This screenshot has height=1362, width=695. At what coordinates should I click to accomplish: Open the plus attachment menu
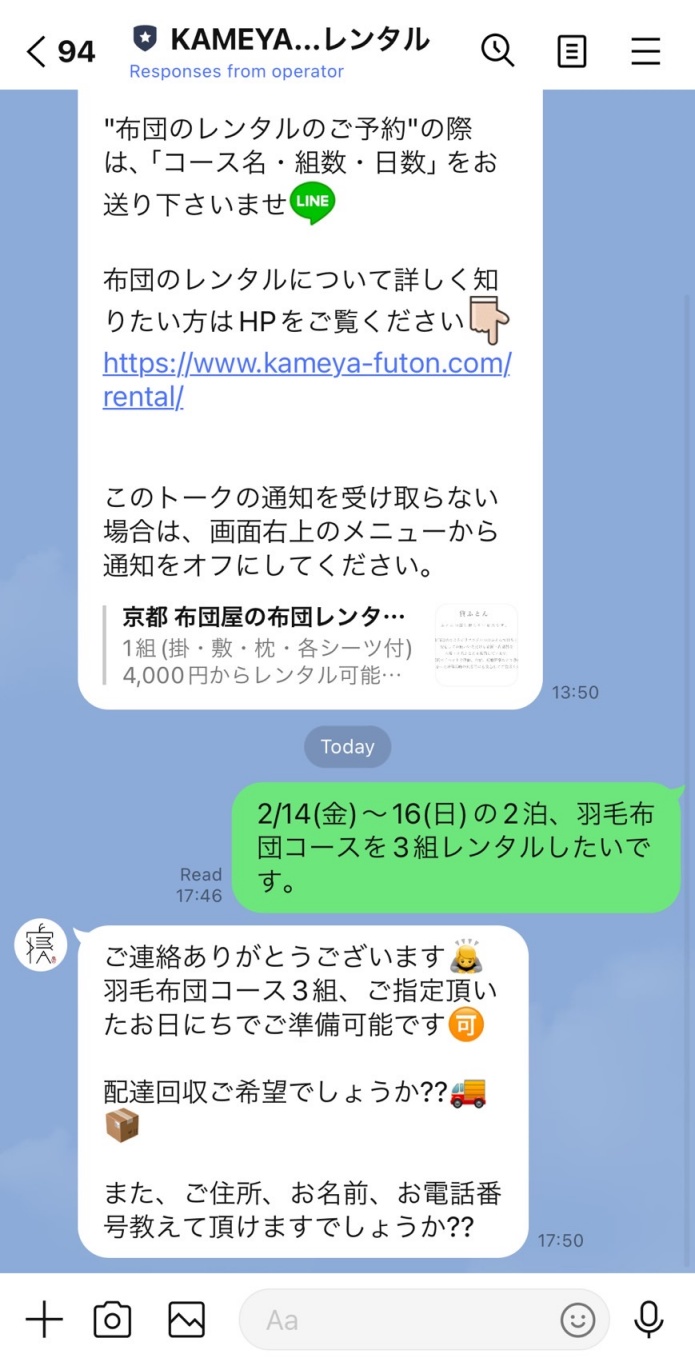pos(43,1320)
